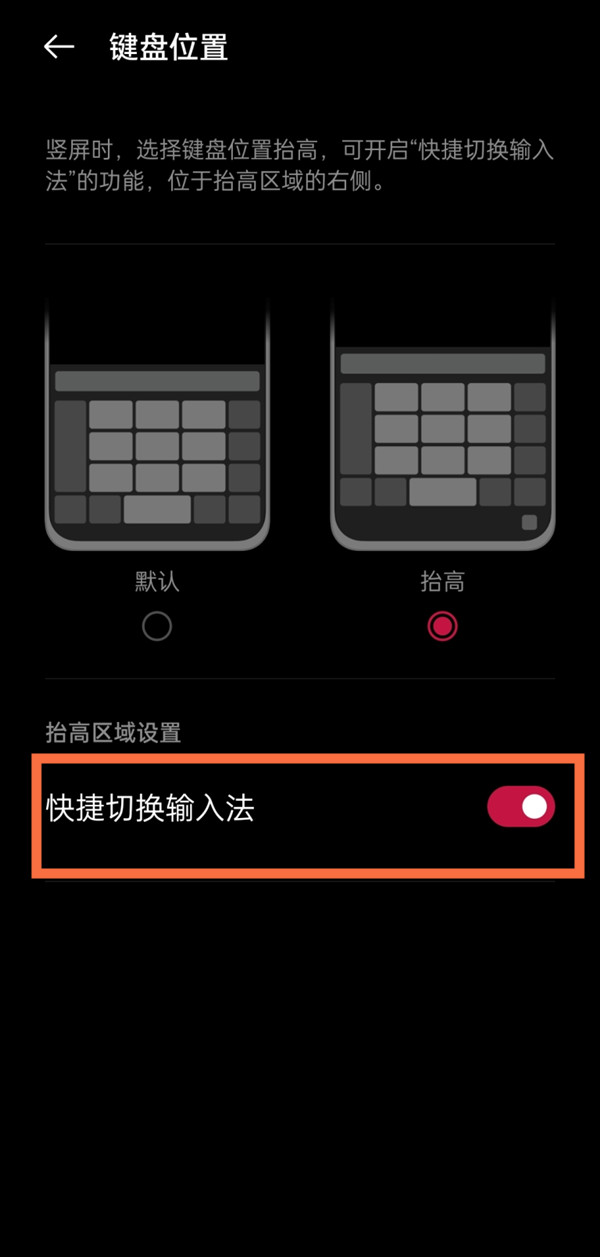
Task: Select the 抬高 keyboard position radio button
Action: coord(442,627)
